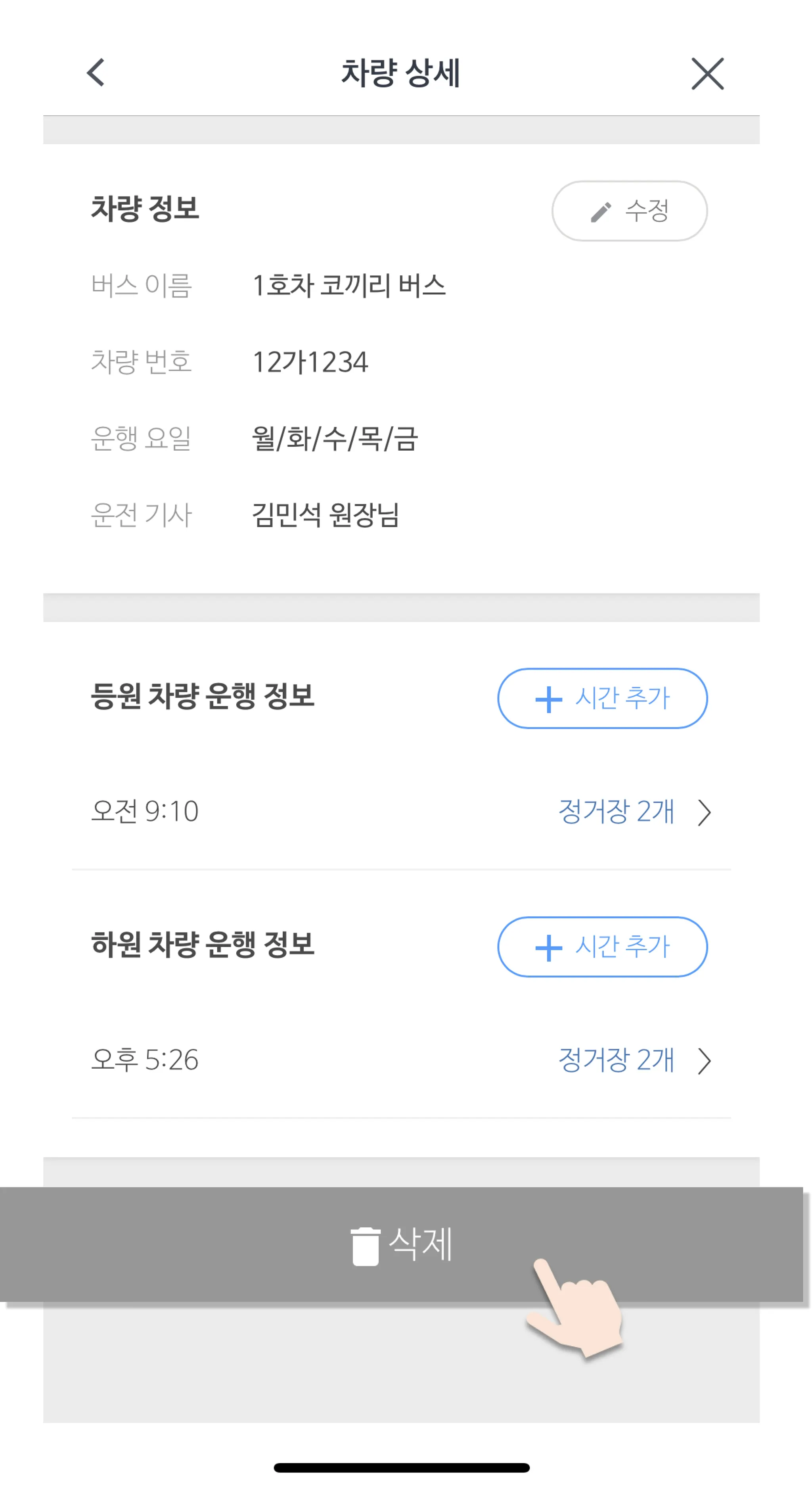812x1488 pixels.
Task: Delete this vehicle with the 삭제 button
Action: (x=401, y=1245)
